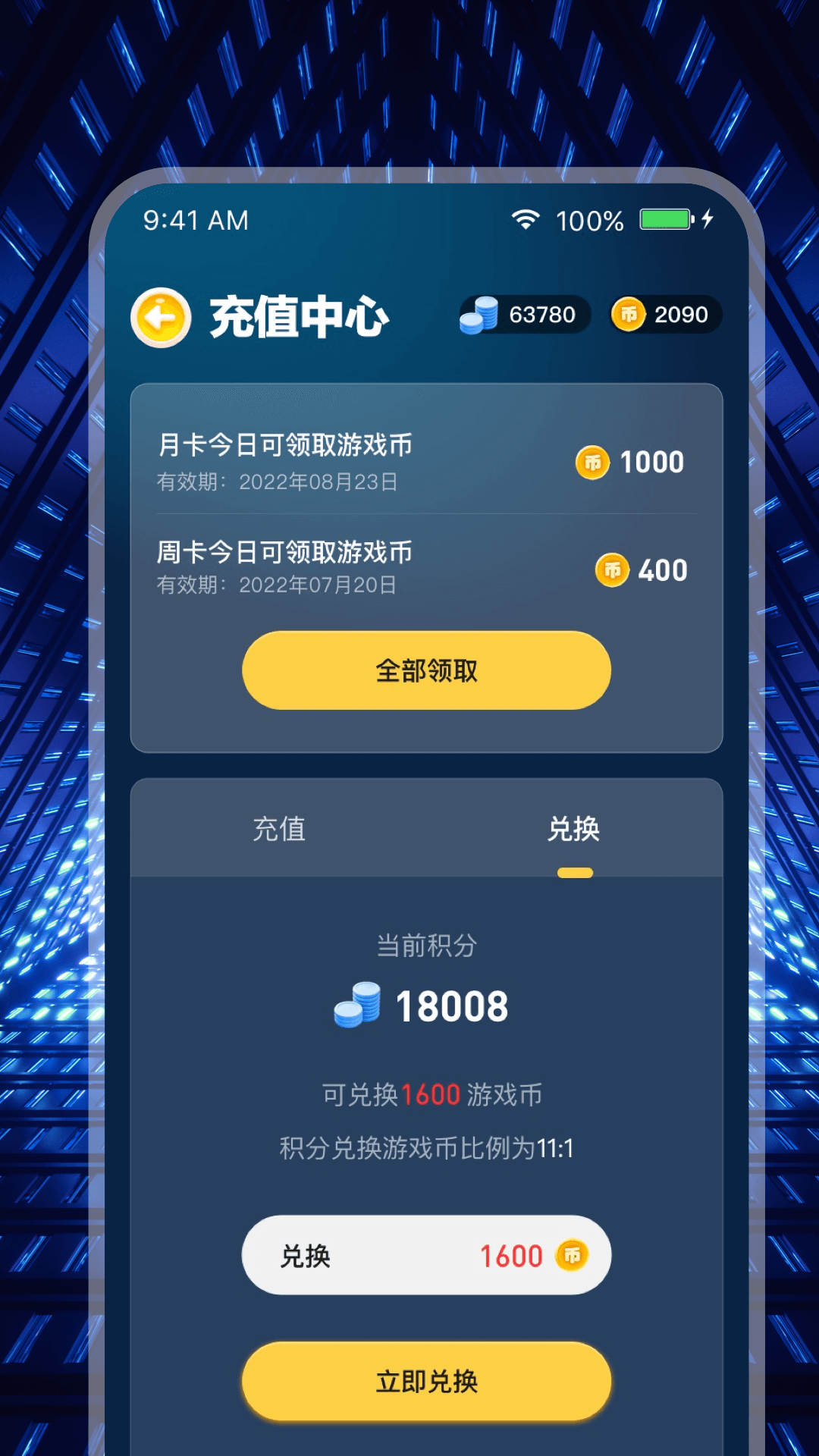Click the blue coin points icon in header
The height and width of the screenshot is (1456, 819).
click(x=482, y=314)
